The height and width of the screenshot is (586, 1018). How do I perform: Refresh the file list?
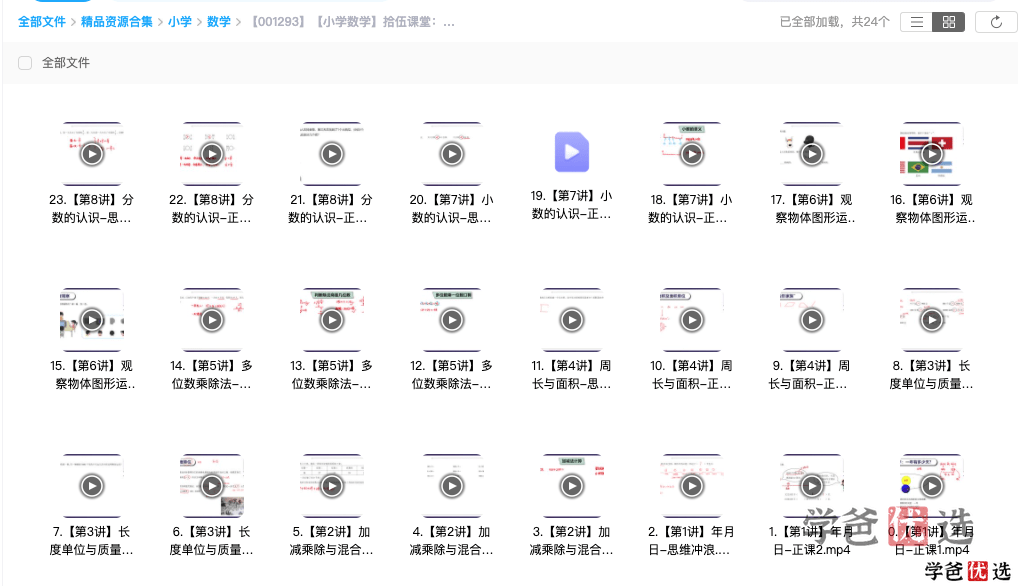996,22
